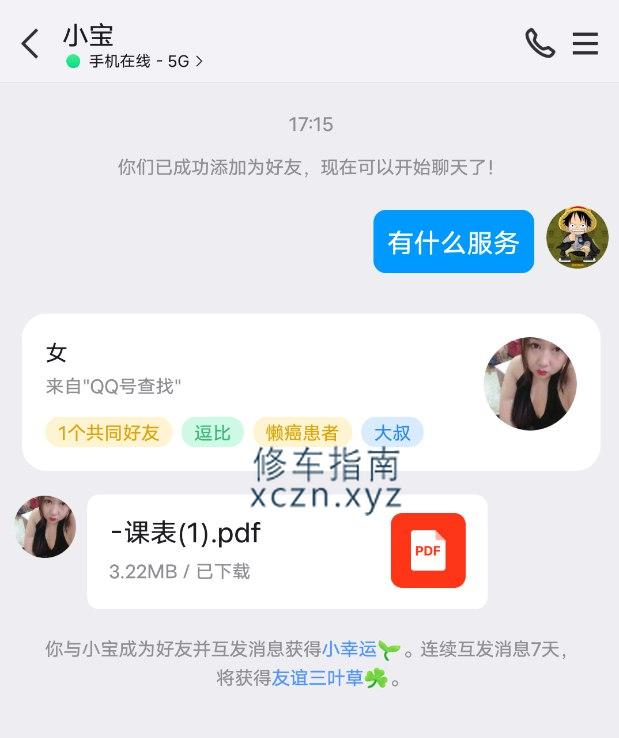
Task: Open the 友谊三叶草 link
Action: click(317, 678)
